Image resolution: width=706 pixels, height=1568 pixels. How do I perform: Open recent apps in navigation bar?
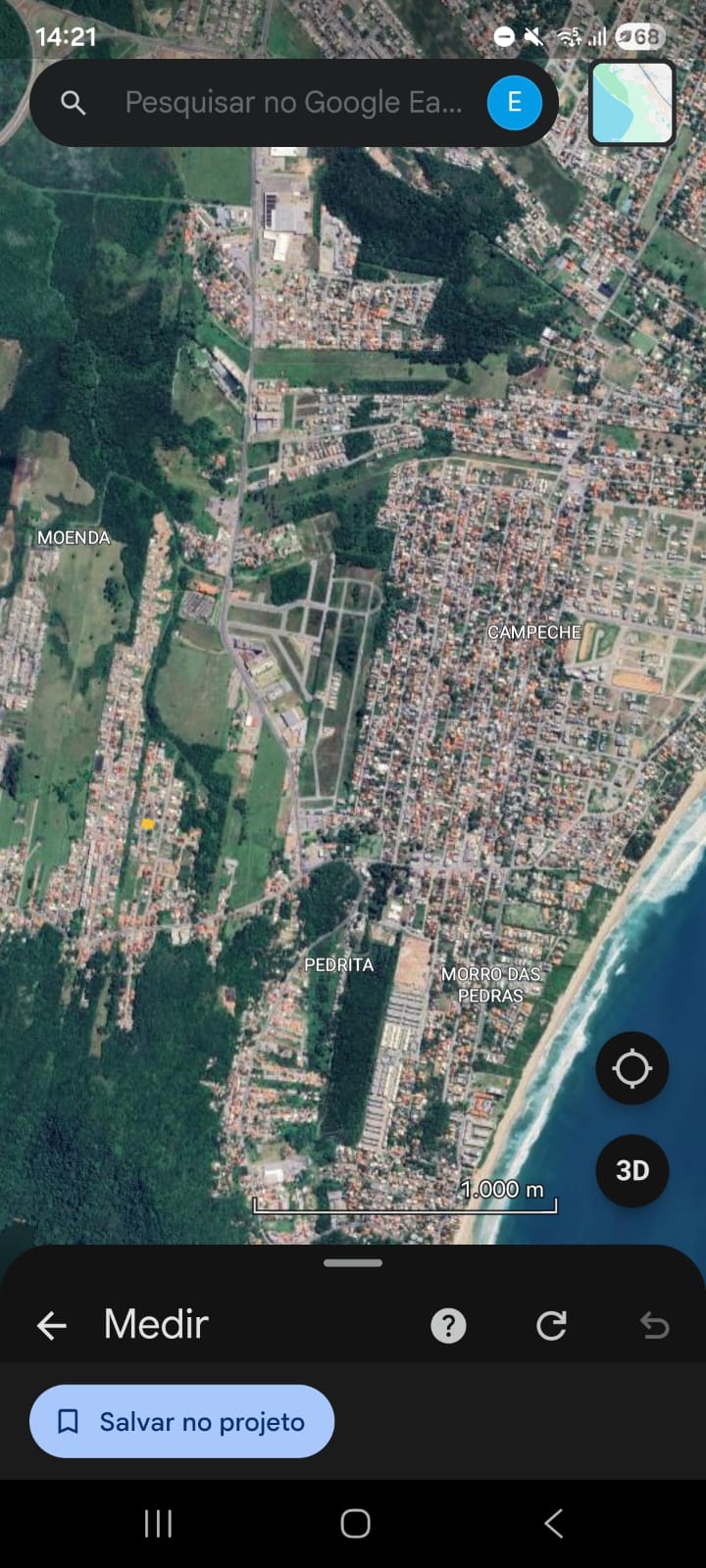click(158, 1523)
